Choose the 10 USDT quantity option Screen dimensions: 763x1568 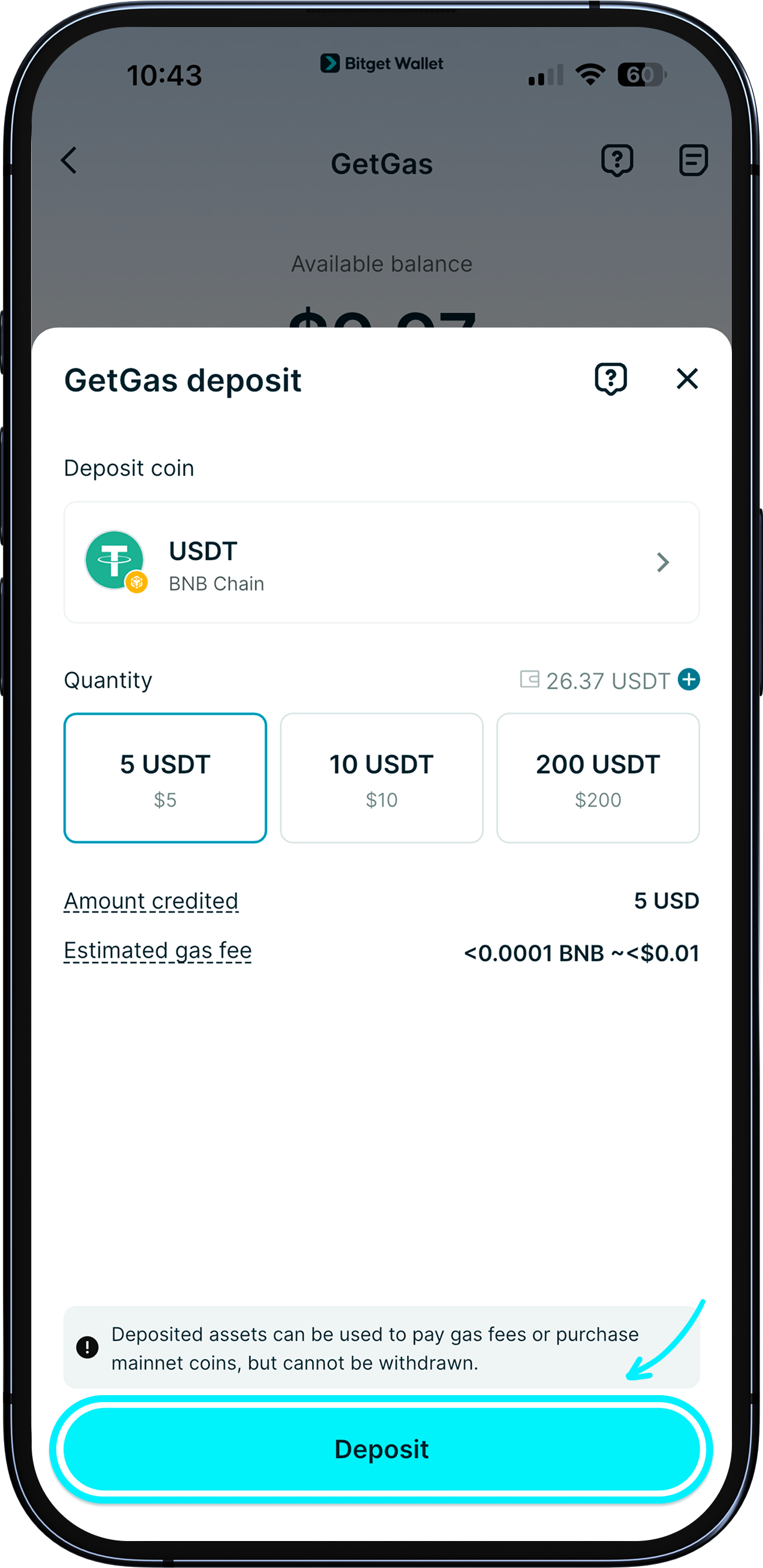382,778
